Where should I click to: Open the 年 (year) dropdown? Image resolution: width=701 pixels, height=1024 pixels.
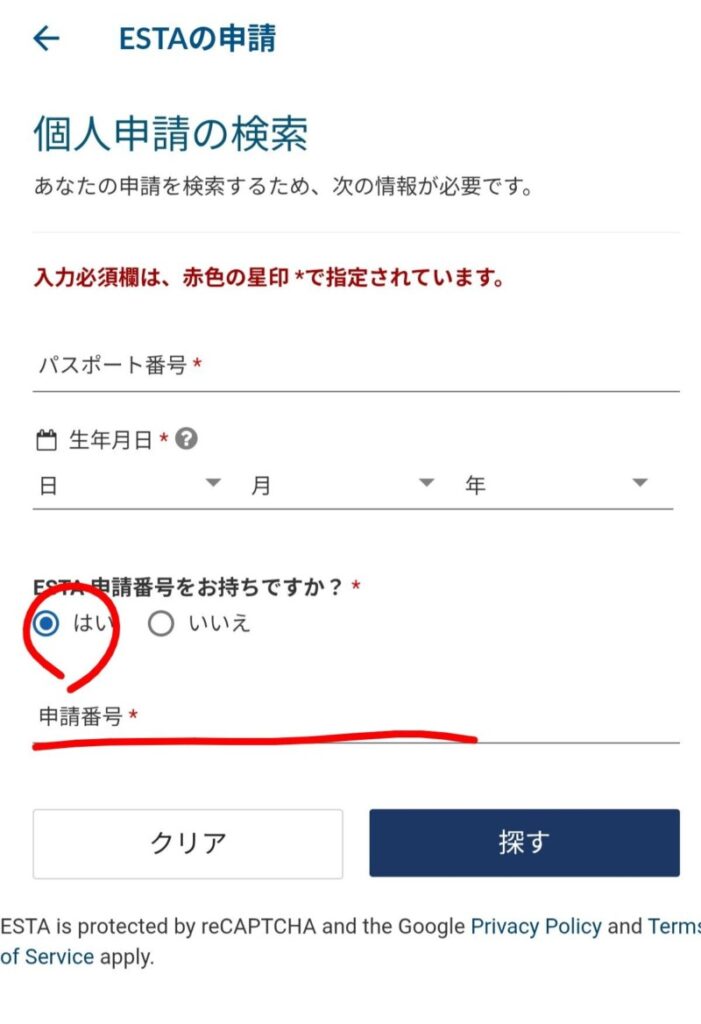(557, 486)
